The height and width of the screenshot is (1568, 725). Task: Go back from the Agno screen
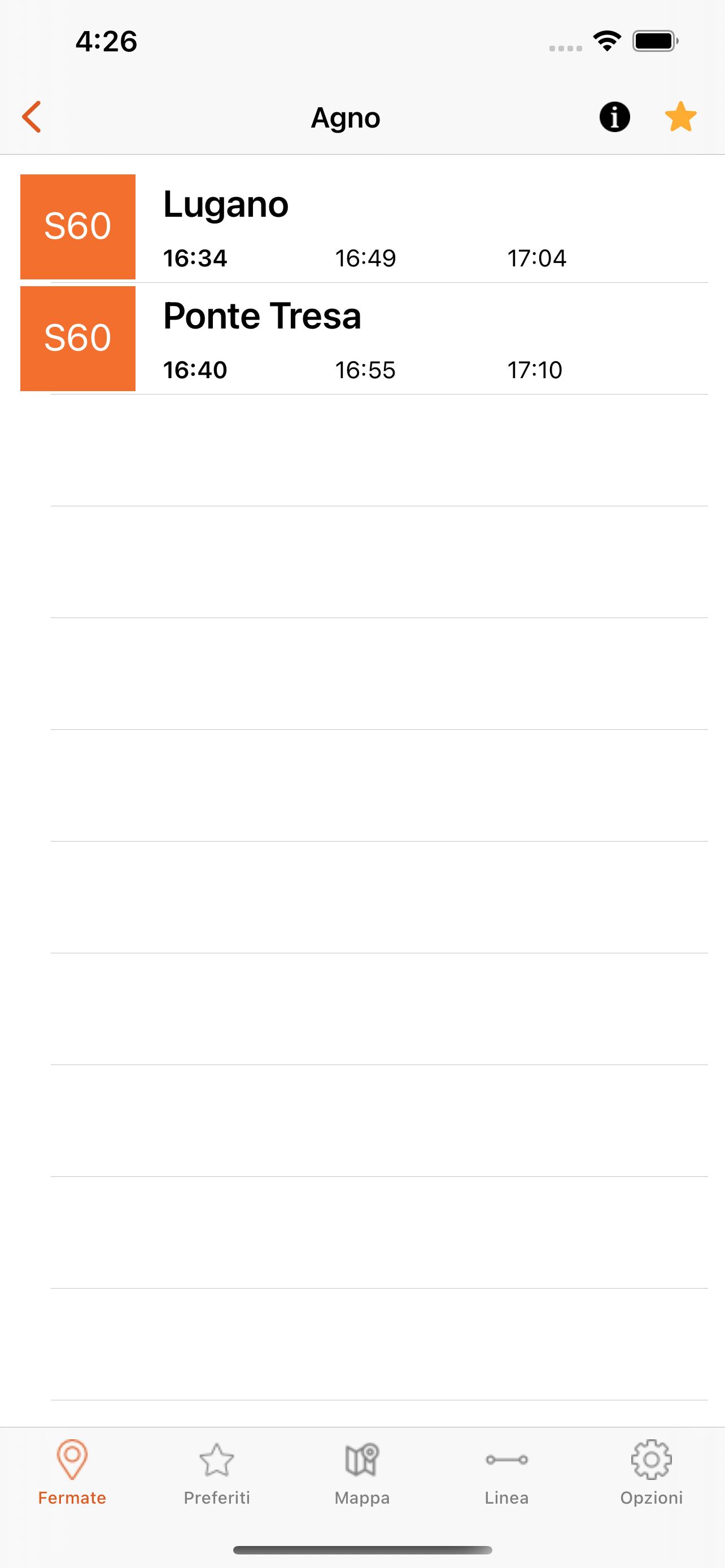tap(32, 117)
